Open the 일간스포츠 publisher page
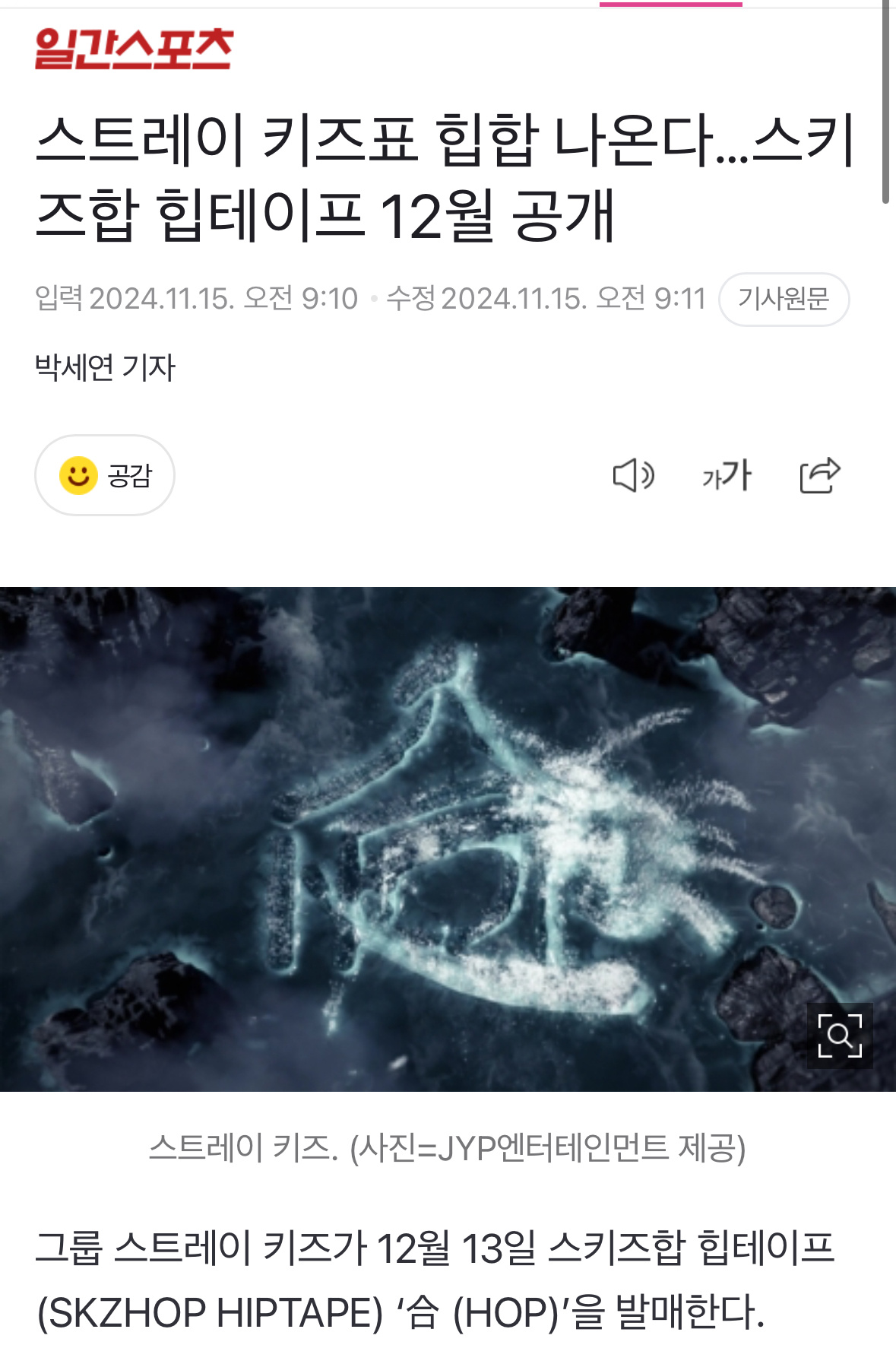This screenshot has height=1364, width=896. tap(134, 49)
